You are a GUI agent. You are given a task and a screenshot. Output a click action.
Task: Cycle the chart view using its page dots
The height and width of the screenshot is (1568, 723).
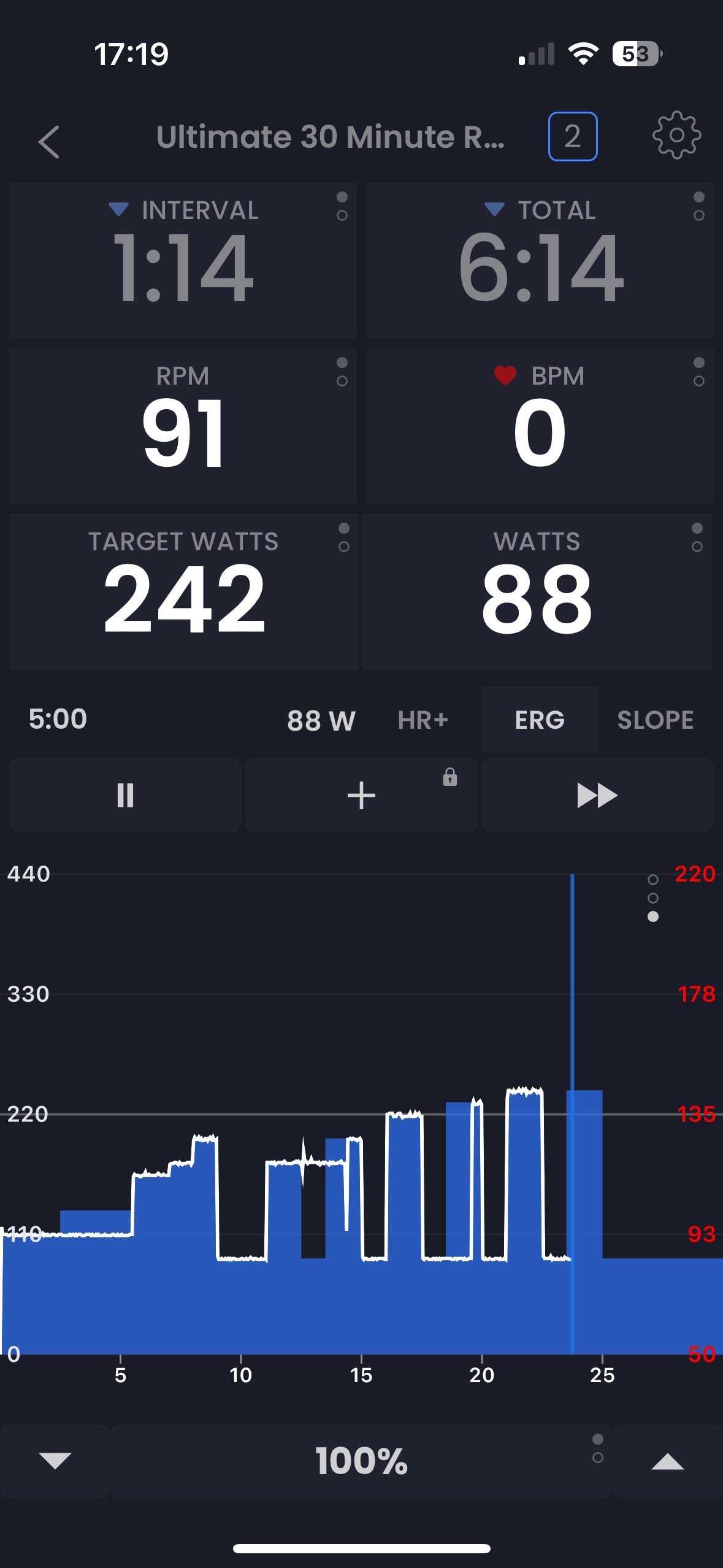tap(653, 897)
